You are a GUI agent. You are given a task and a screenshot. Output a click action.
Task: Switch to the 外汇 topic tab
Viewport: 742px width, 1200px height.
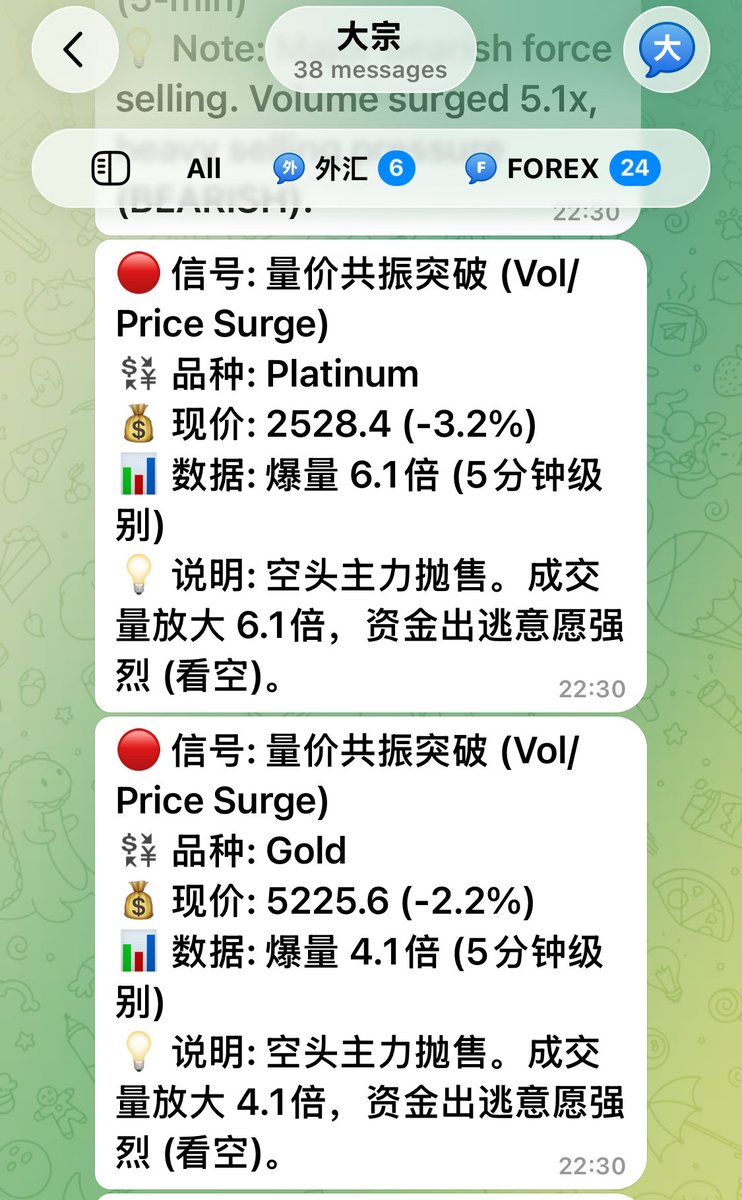343,168
